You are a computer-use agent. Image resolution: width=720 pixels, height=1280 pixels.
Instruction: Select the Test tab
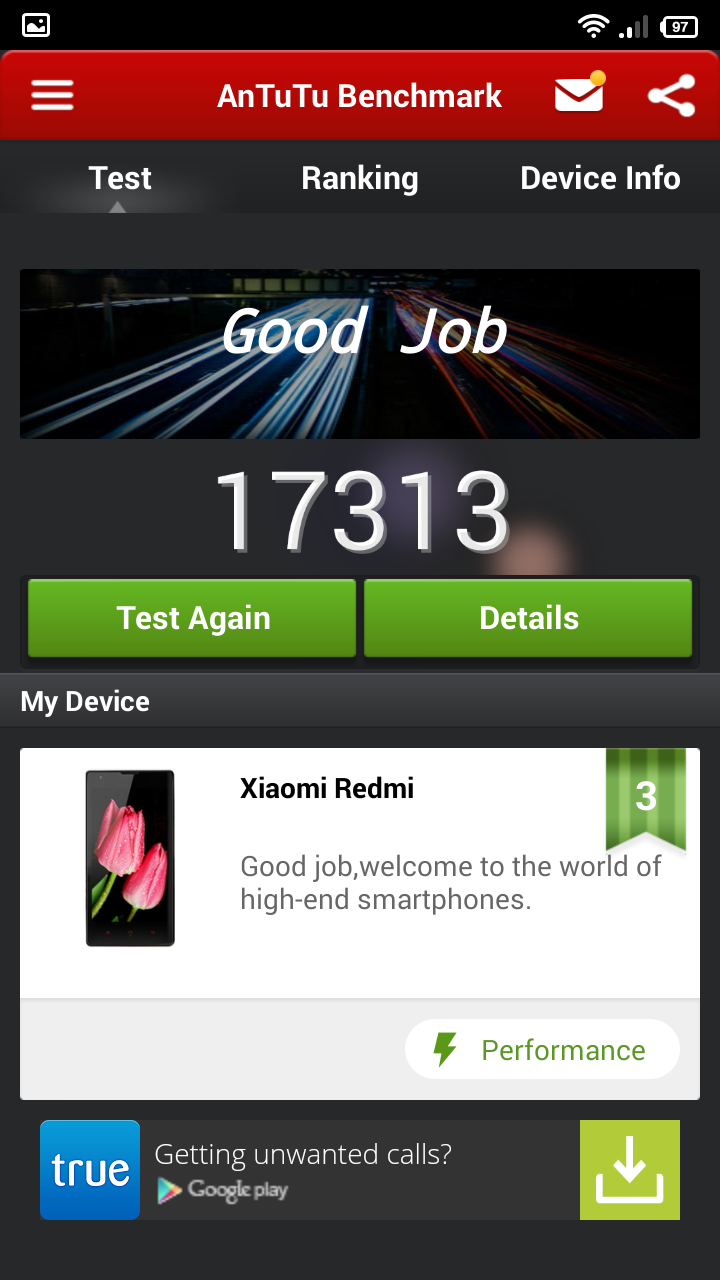tap(120, 178)
